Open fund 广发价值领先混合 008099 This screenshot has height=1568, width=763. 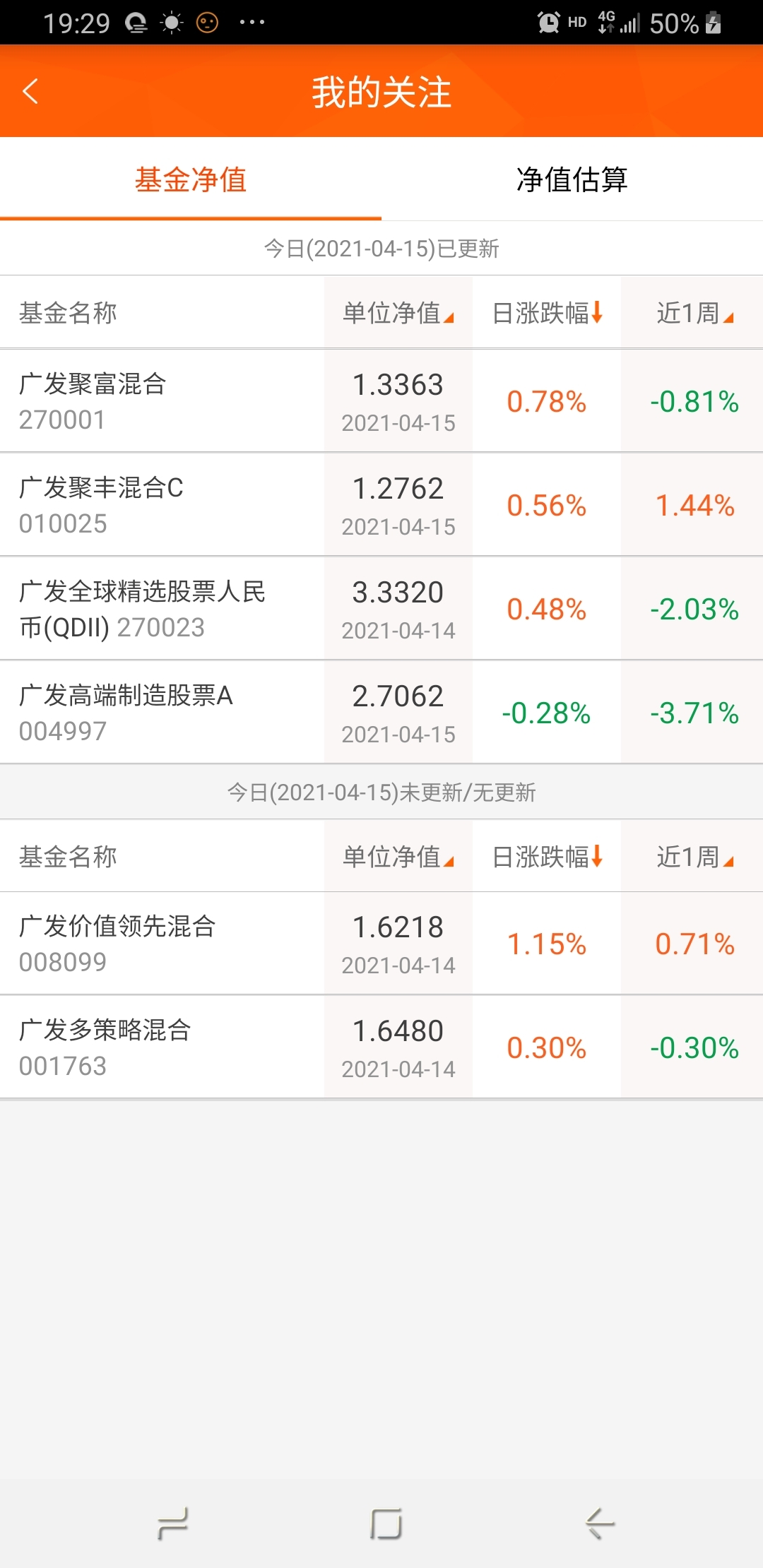[381, 944]
